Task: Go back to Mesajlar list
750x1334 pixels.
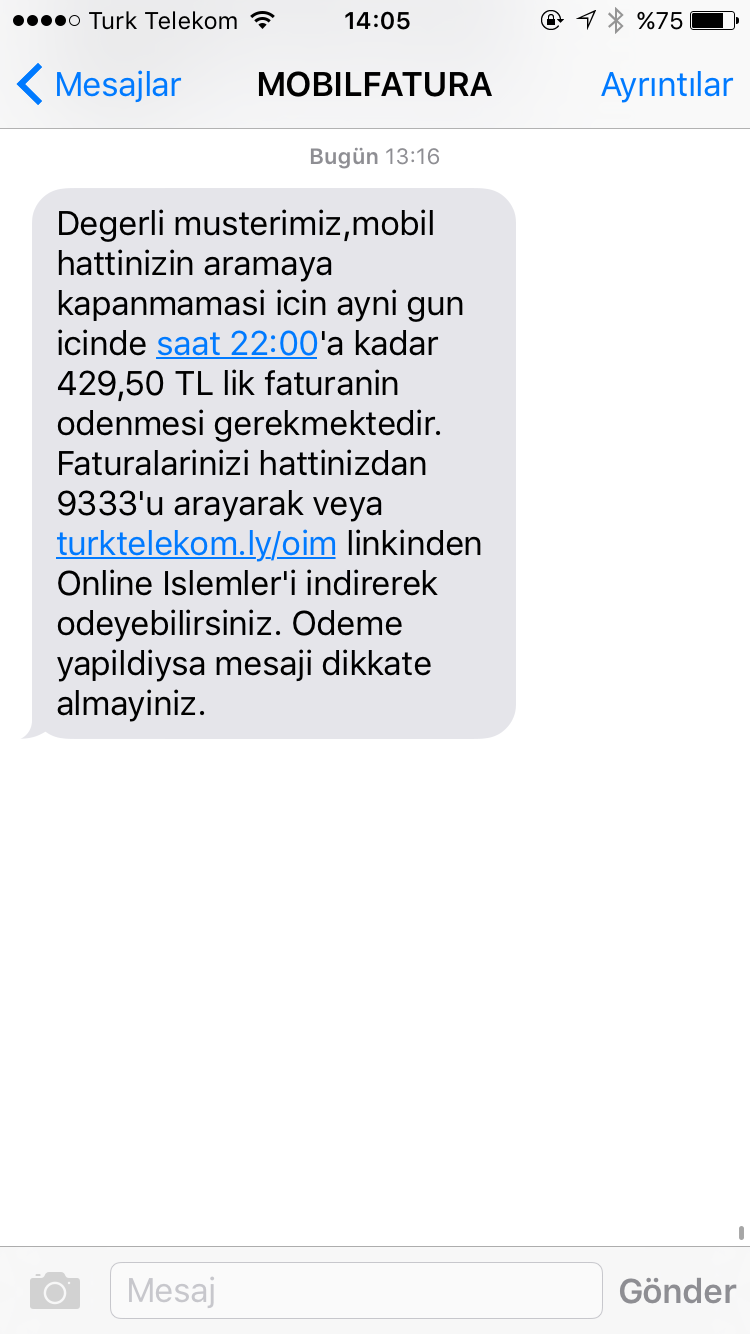Action: tap(98, 85)
